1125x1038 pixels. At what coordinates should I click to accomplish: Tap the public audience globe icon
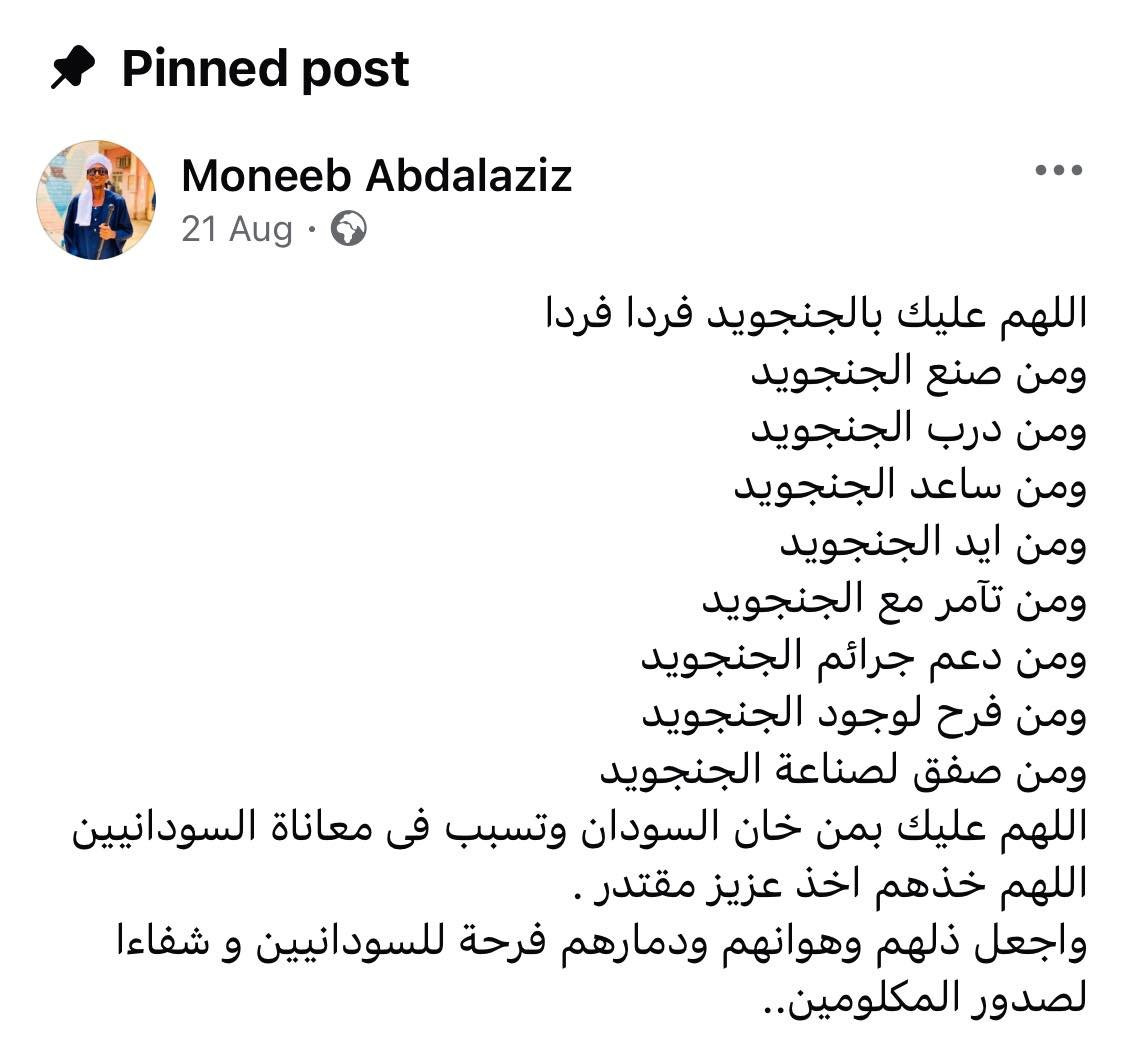pos(349,229)
